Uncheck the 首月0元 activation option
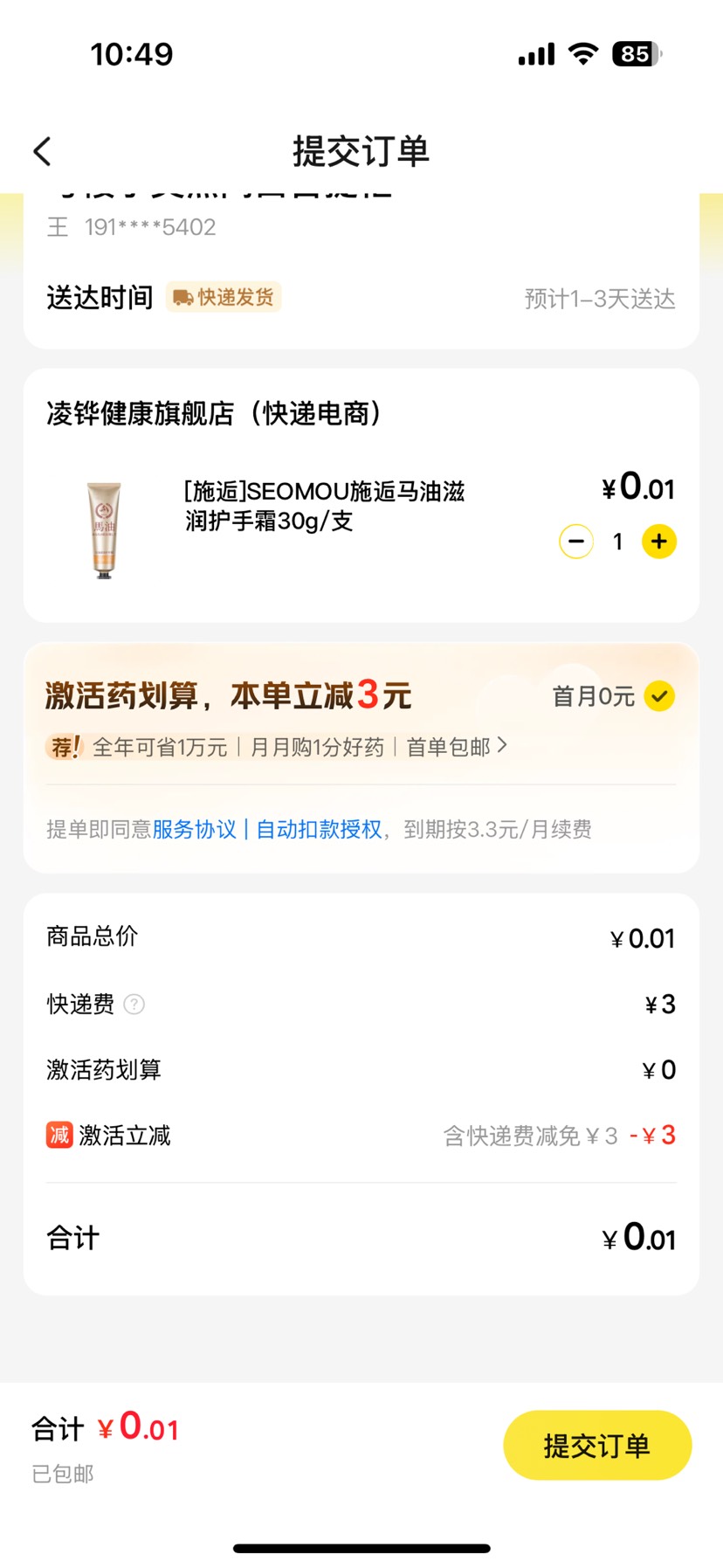The height and width of the screenshot is (1568, 723). click(x=659, y=696)
